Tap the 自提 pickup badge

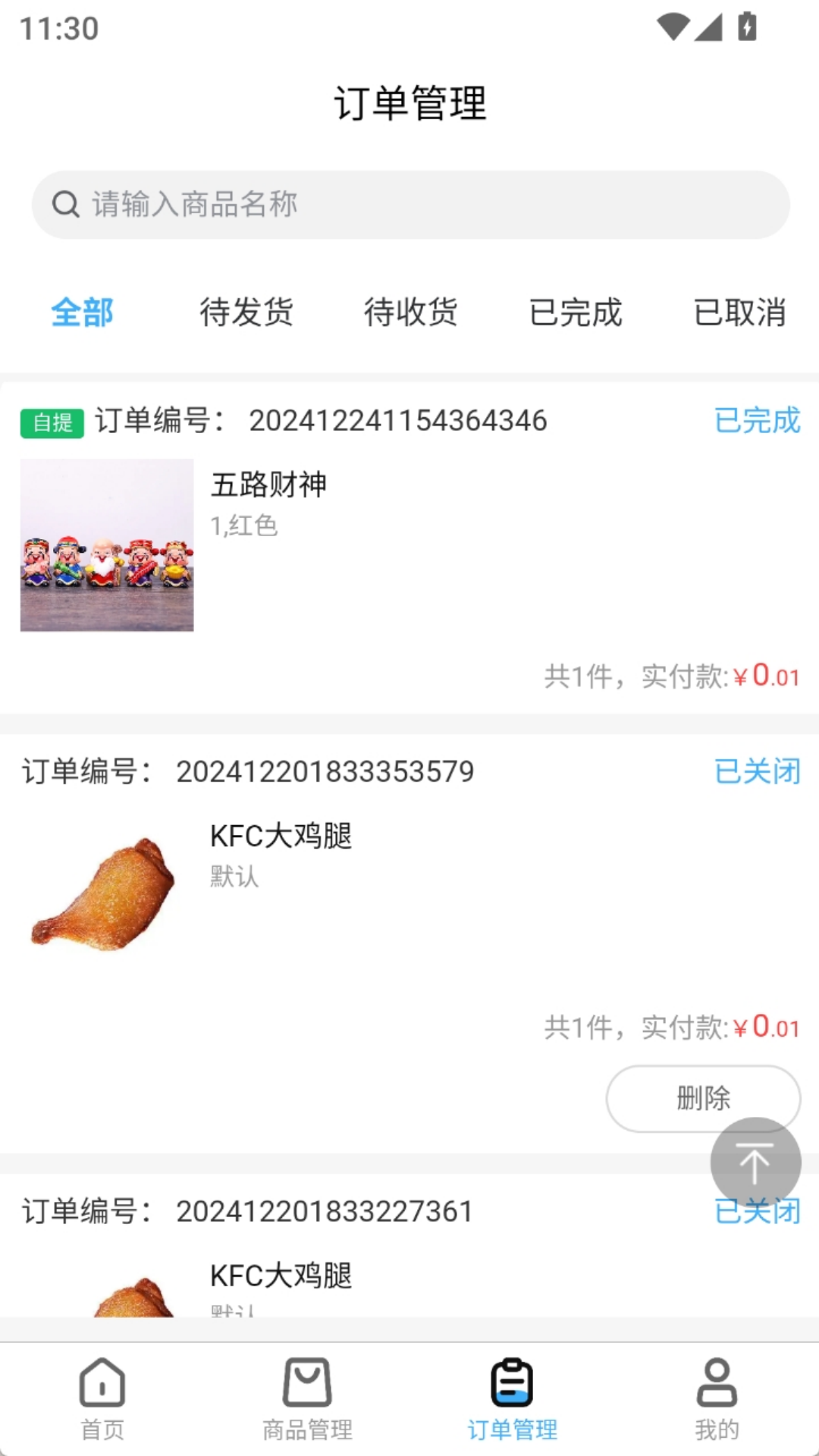click(52, 423)
